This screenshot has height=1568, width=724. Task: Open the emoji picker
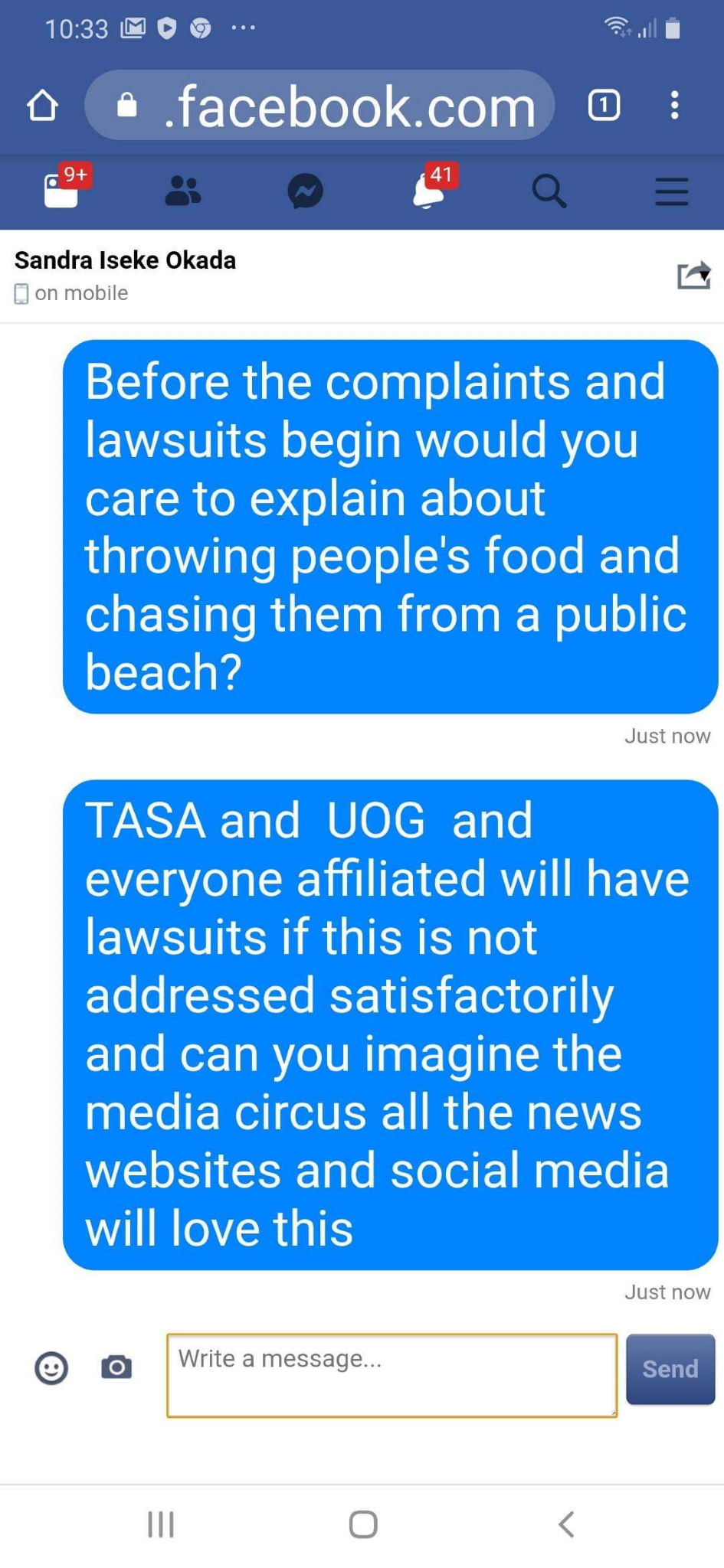(x=51, y=1367)
